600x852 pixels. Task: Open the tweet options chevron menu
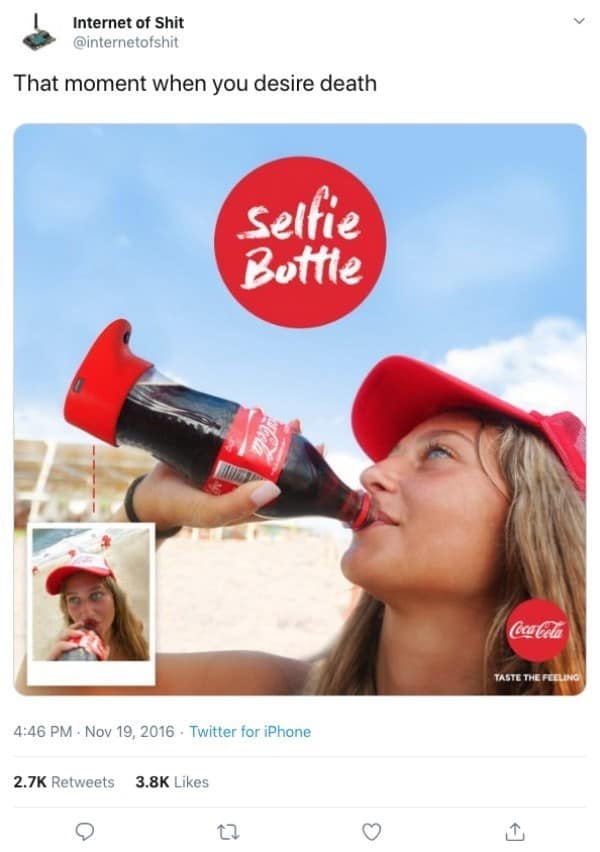pos(577,21)
